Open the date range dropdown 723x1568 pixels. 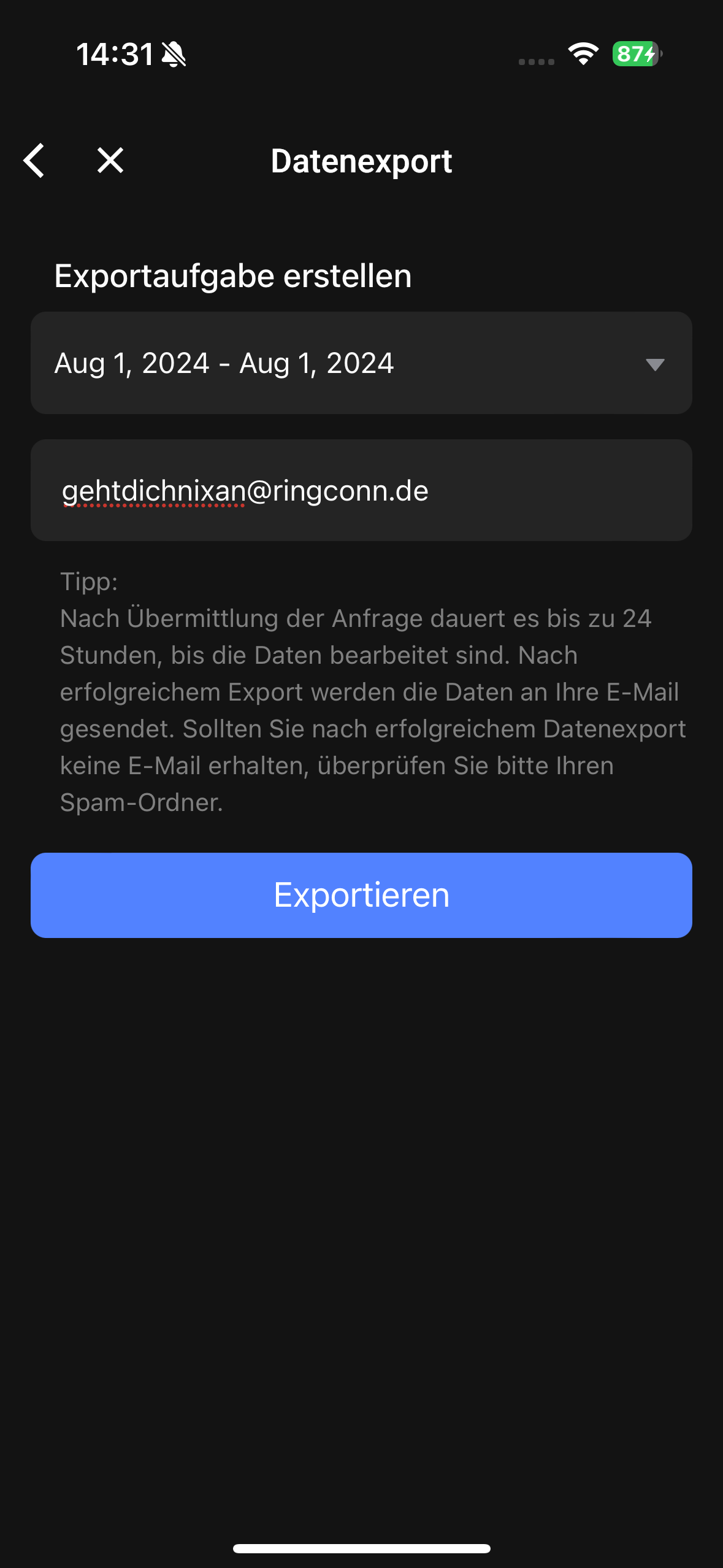pyautogui.click(x=361, y=363)
